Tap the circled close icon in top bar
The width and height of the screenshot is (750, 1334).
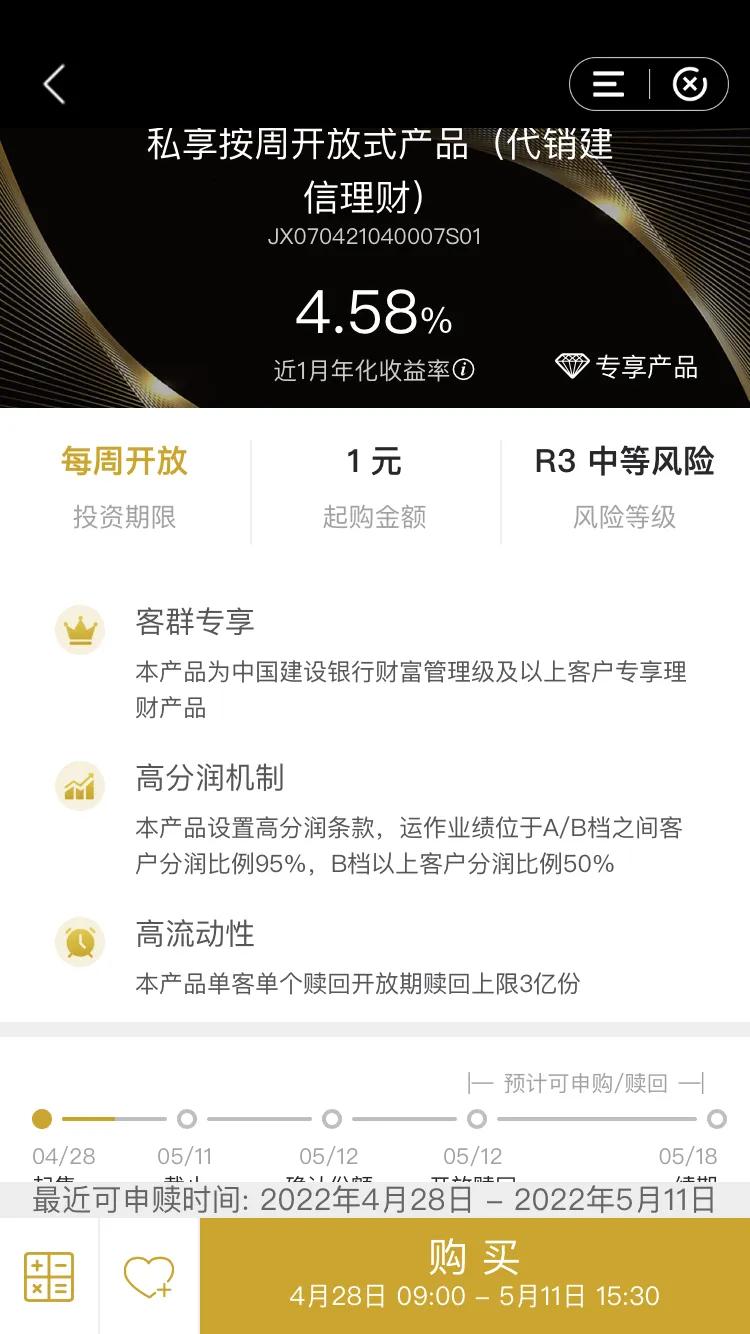click(x=689, y=84)
